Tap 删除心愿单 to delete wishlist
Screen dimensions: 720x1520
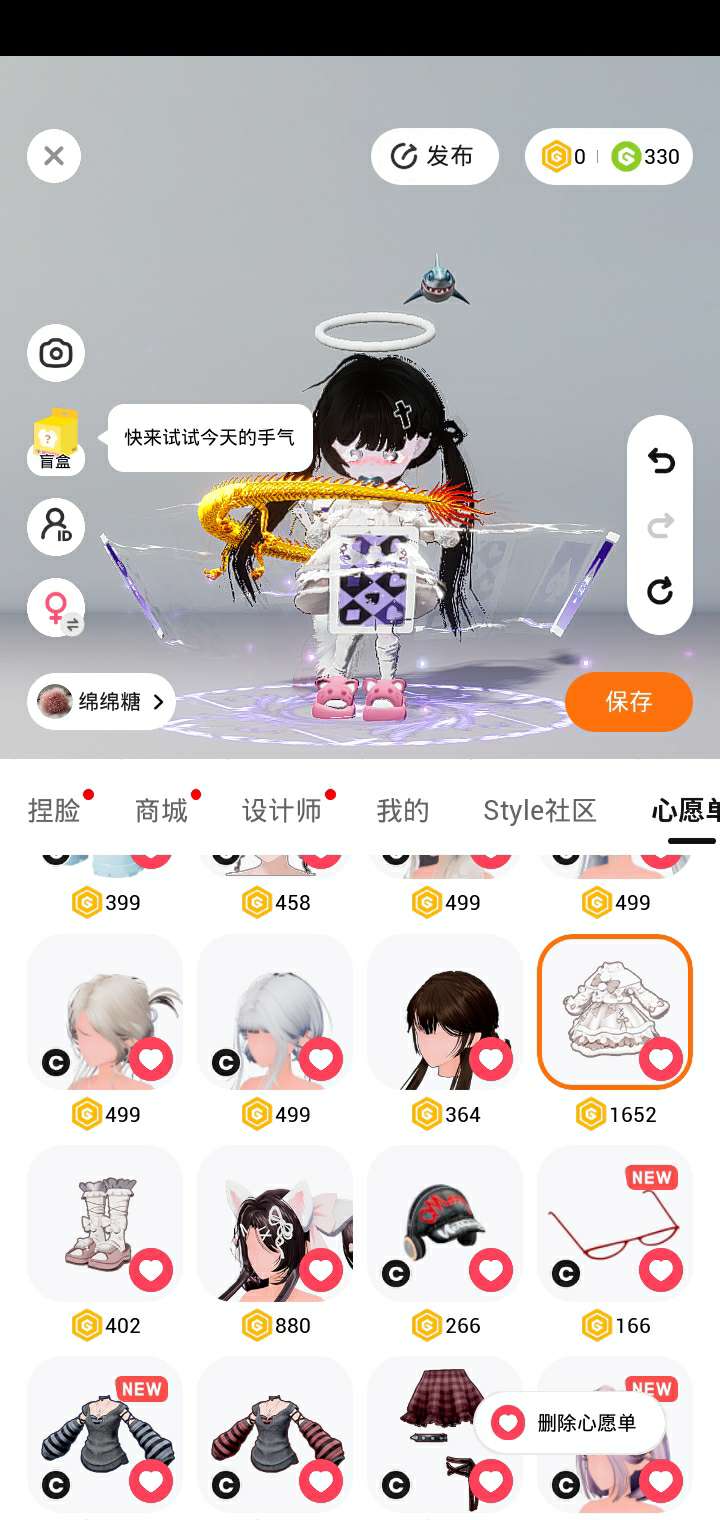point(570,1423)
